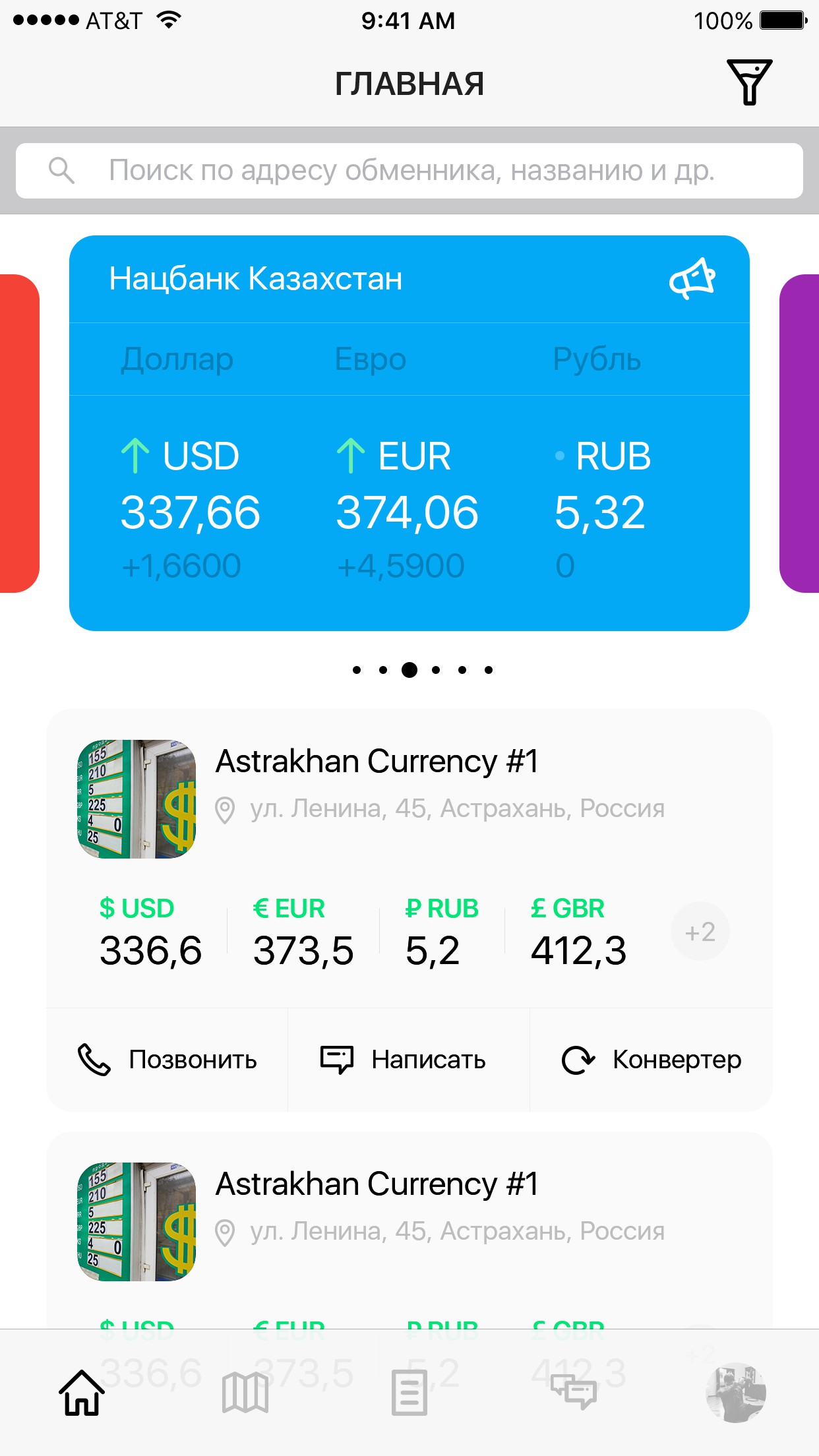Tap the carousel page indicator dots
This screenshot has width=819, height=1456.
point(422,670)
